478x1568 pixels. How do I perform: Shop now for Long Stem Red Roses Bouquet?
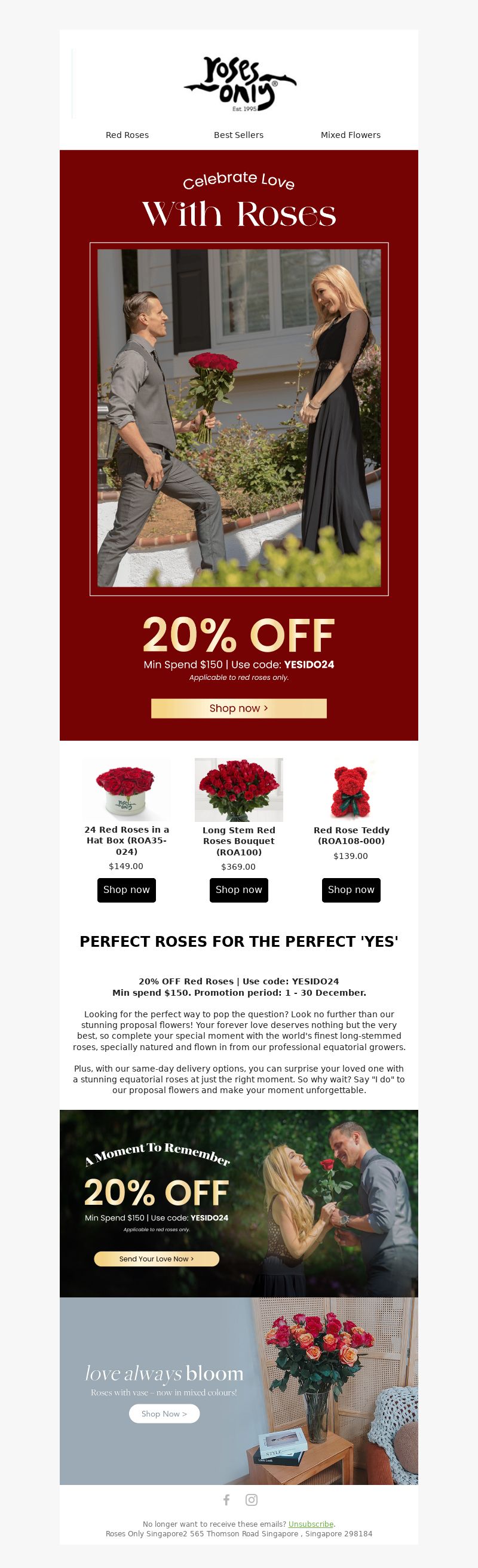pos(238,889)
